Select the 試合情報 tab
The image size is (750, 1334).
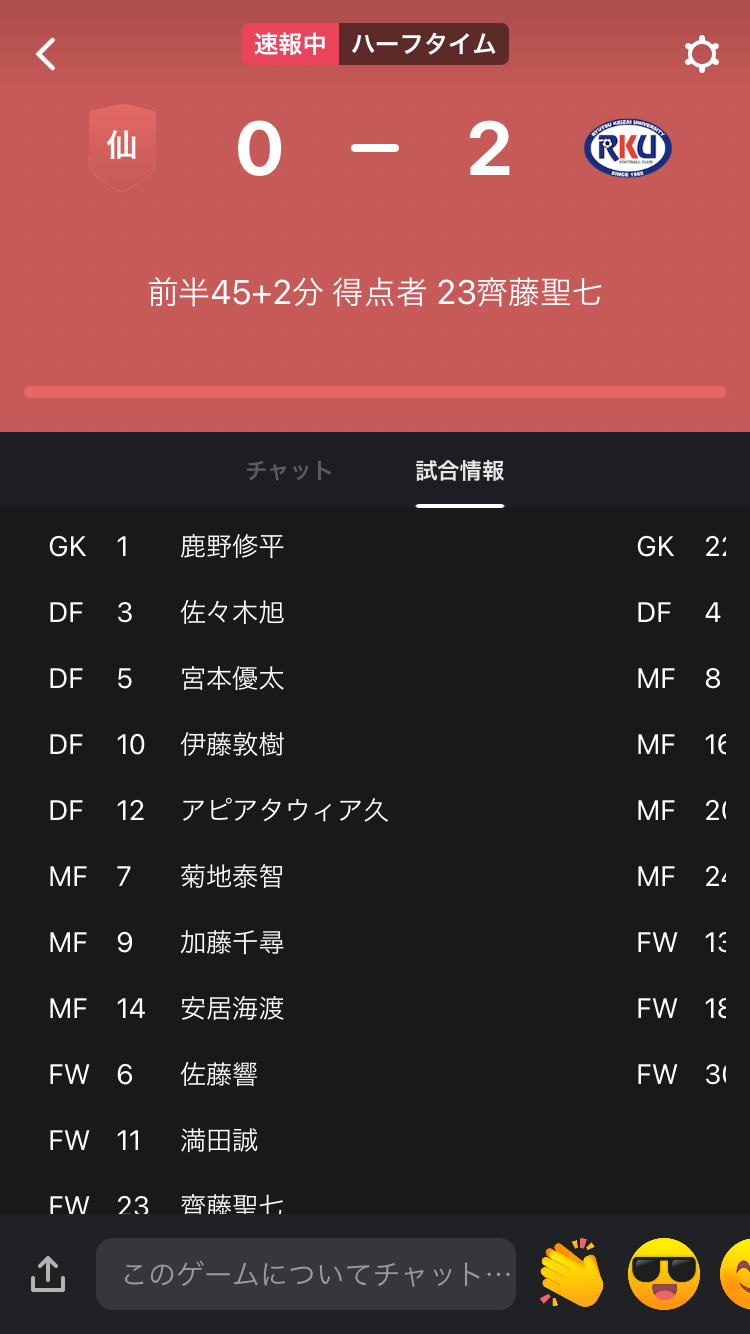point(460,471)
